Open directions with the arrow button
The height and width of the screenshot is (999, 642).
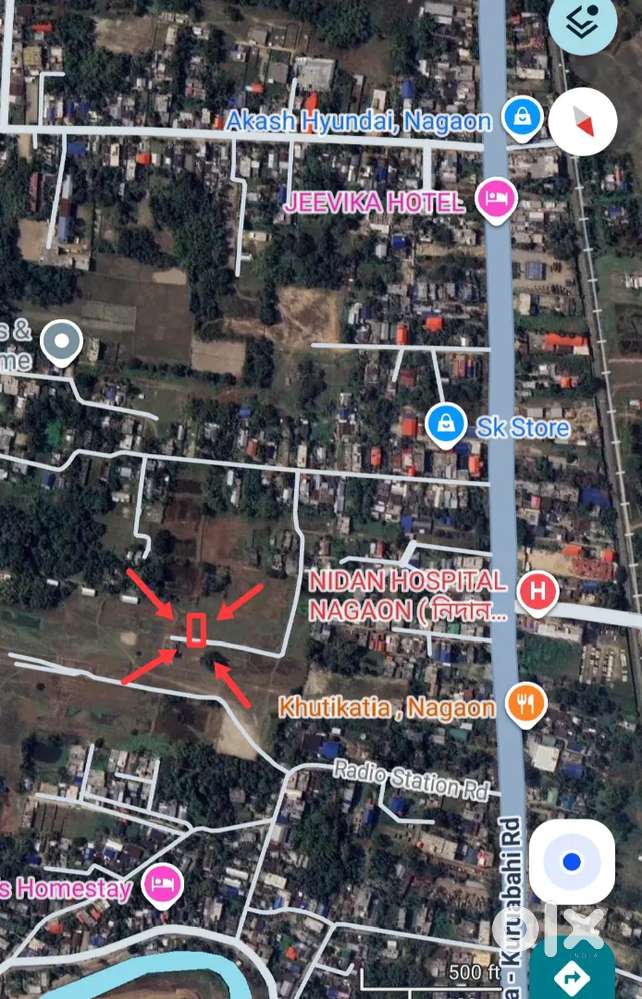573,973
